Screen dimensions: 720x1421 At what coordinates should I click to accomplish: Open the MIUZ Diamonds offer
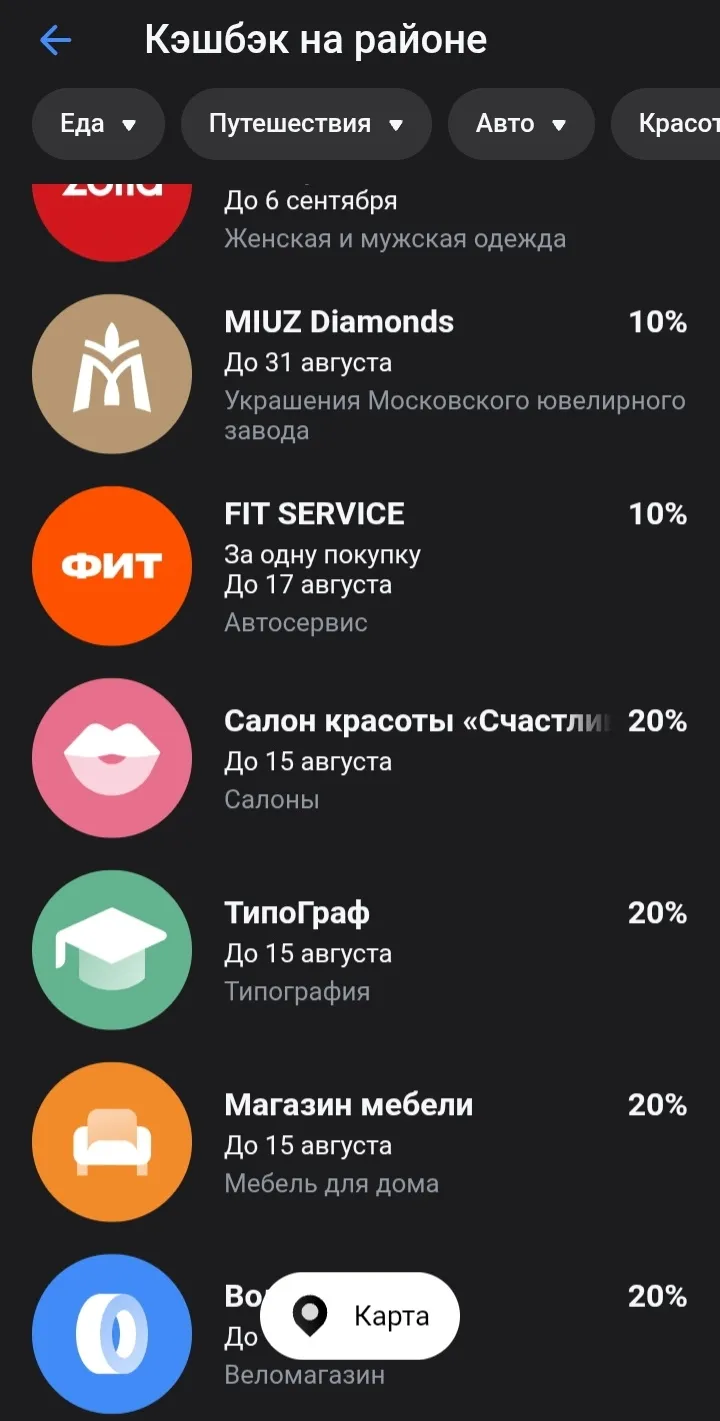coord(360,374)
